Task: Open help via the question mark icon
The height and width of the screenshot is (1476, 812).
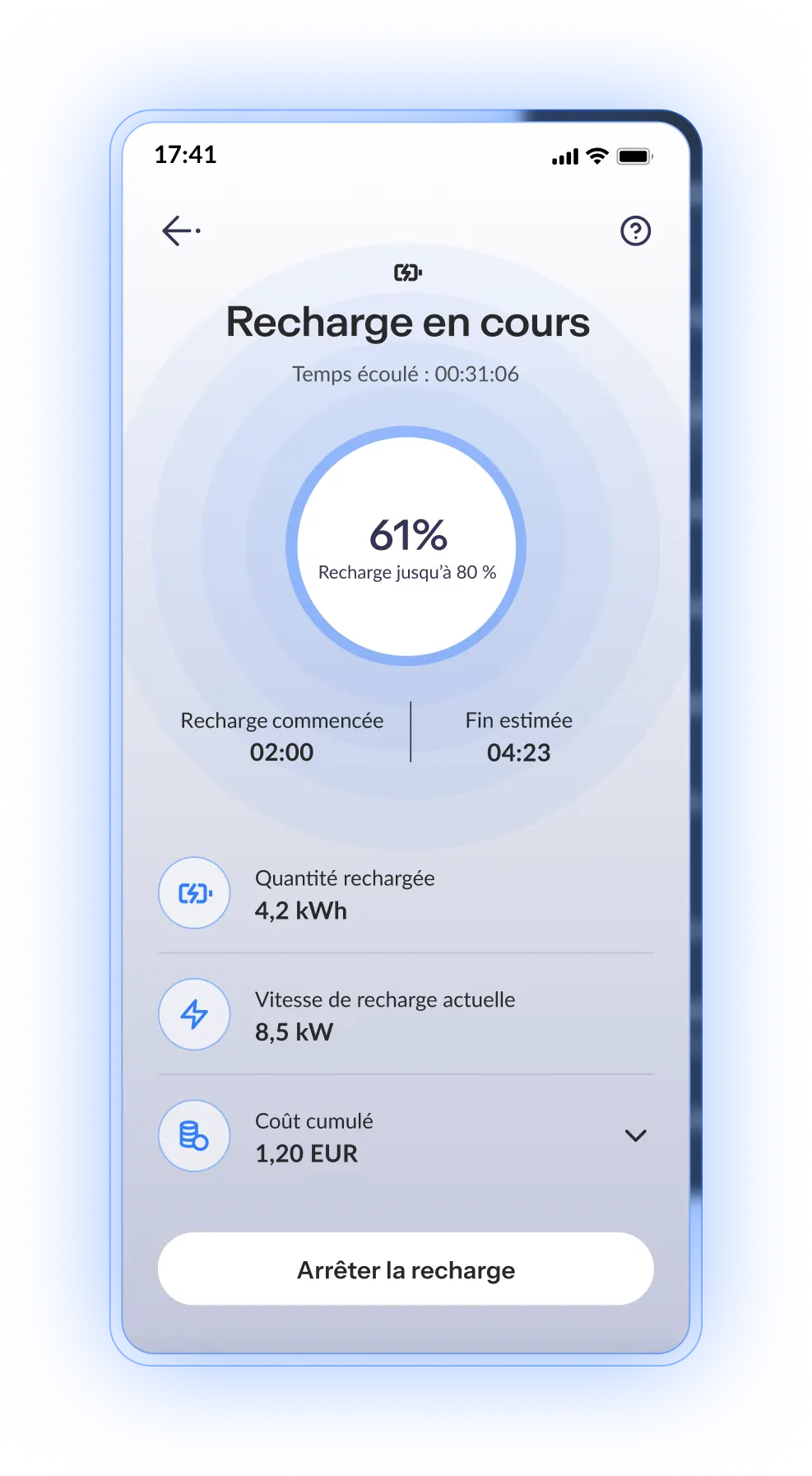Action: pyautogui.click(x=636, y=231)
